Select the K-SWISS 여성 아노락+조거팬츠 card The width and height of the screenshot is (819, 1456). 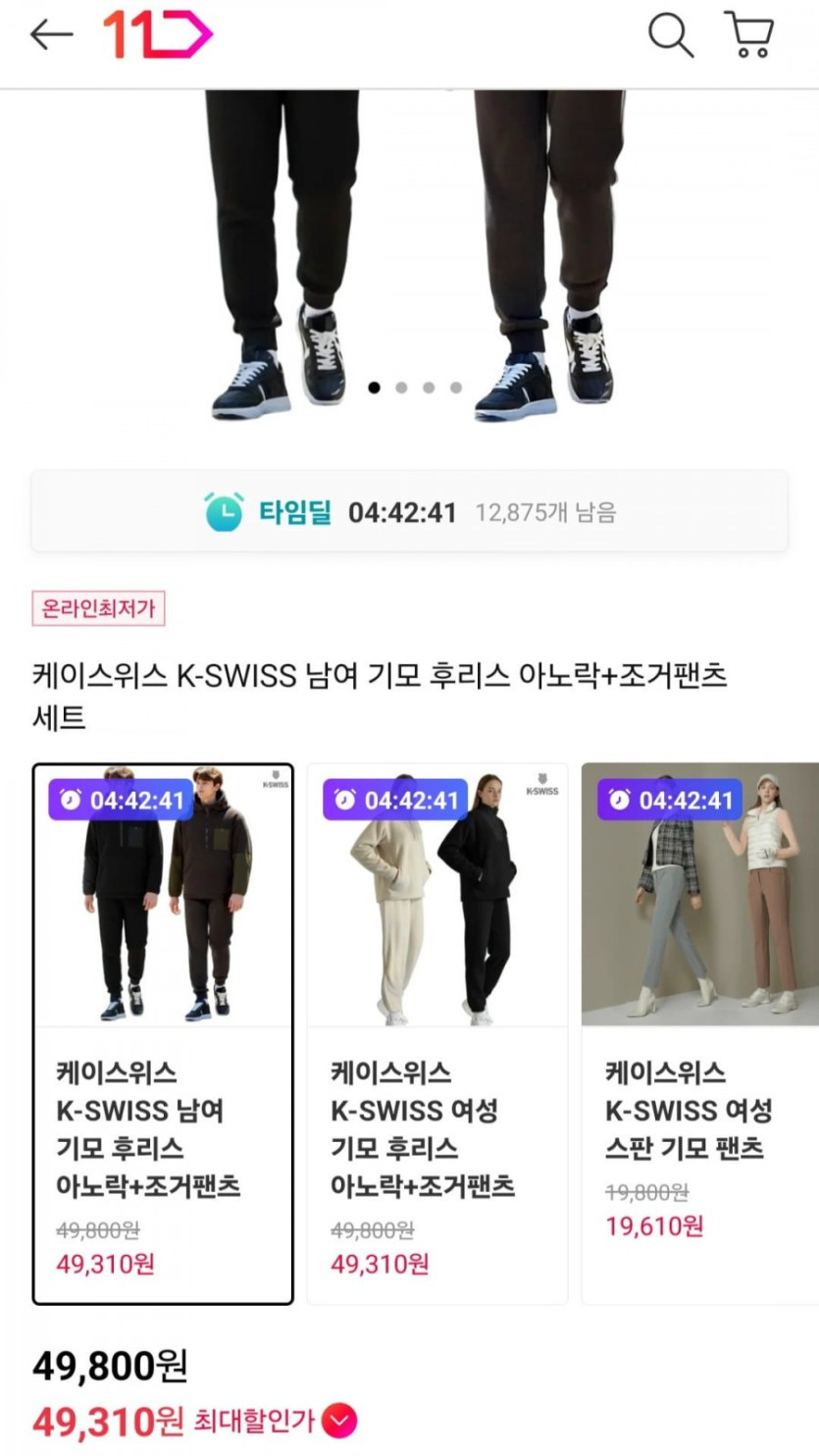point(437,1034)
